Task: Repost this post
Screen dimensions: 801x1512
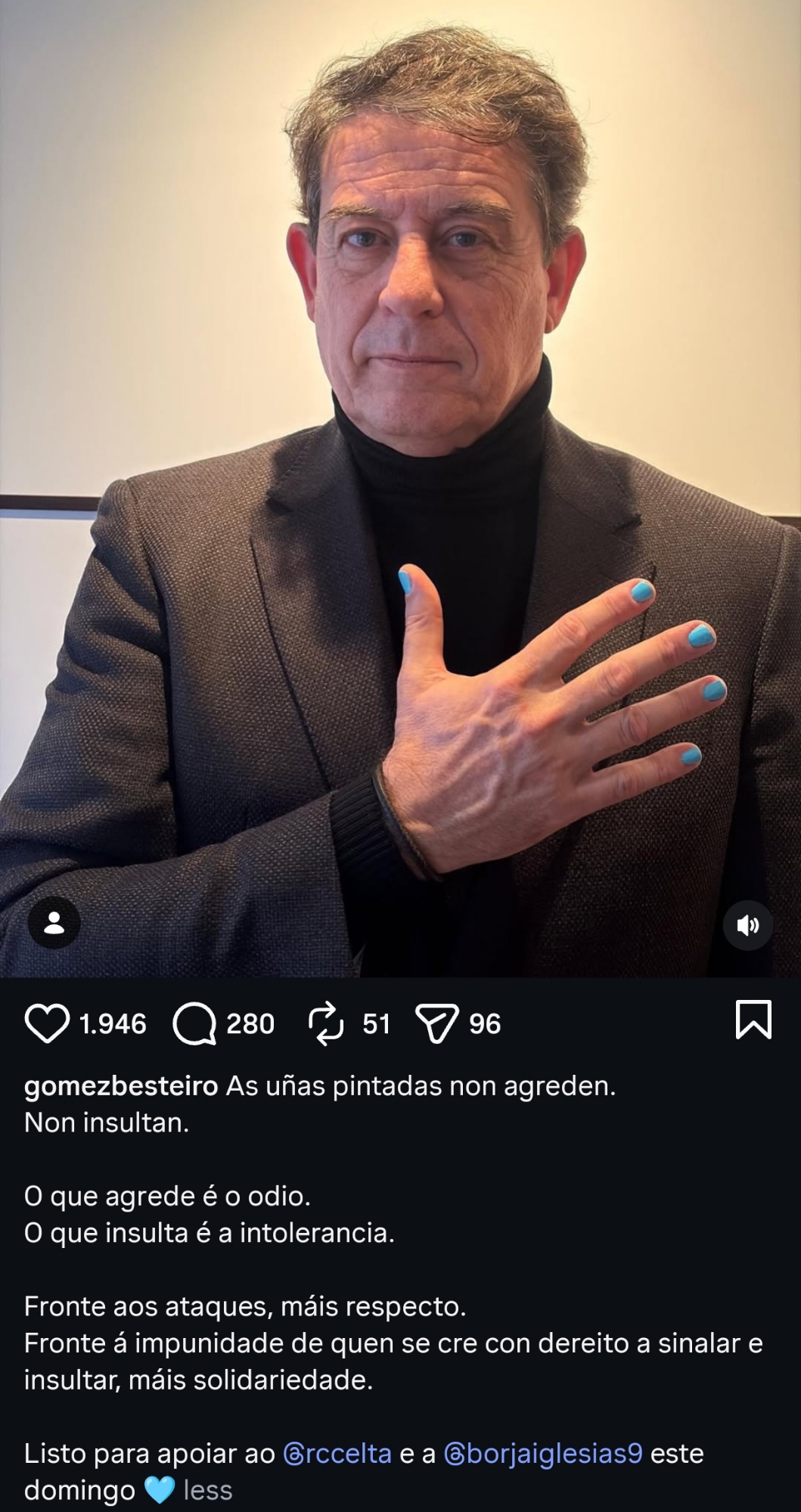Action: [x=327, y=1023]
